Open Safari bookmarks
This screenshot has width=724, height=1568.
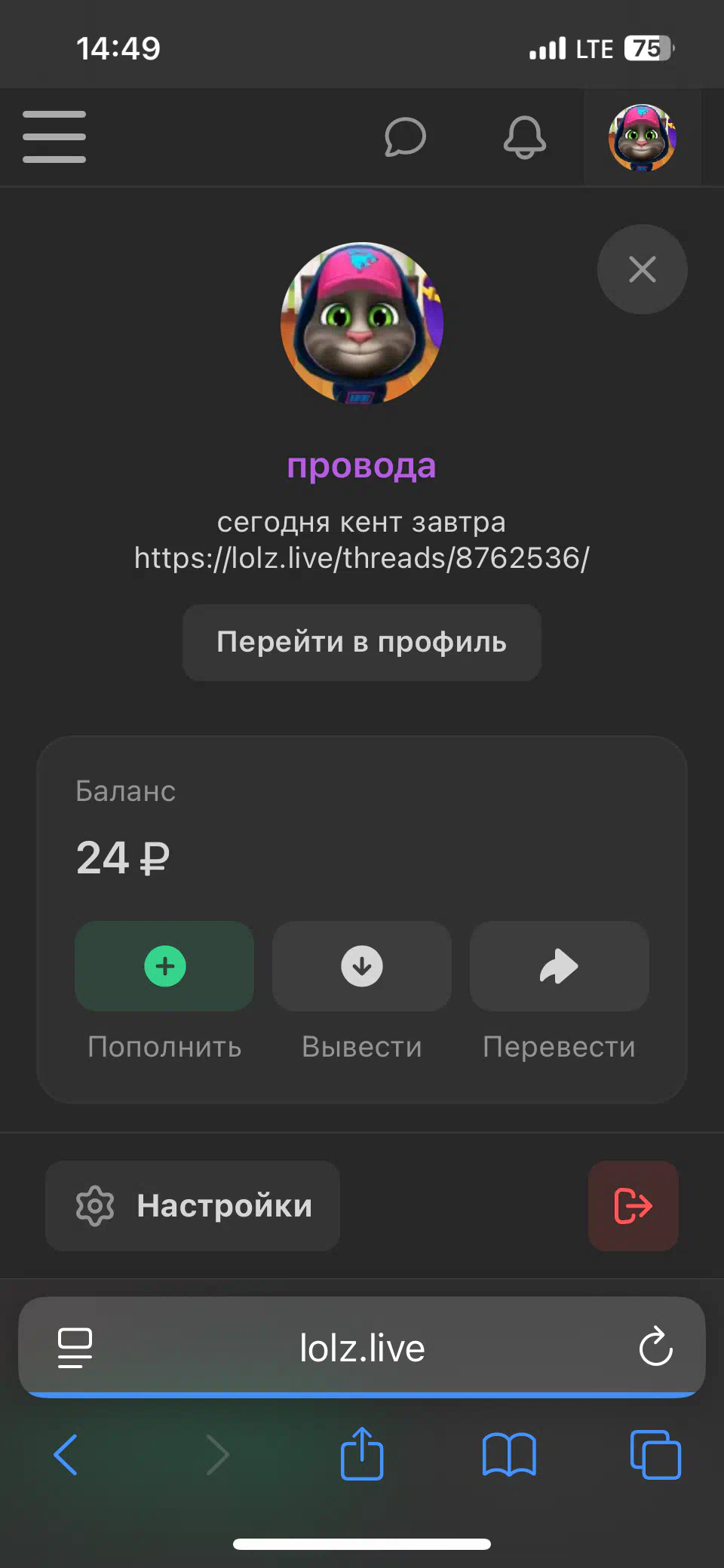pos(509,1455)
